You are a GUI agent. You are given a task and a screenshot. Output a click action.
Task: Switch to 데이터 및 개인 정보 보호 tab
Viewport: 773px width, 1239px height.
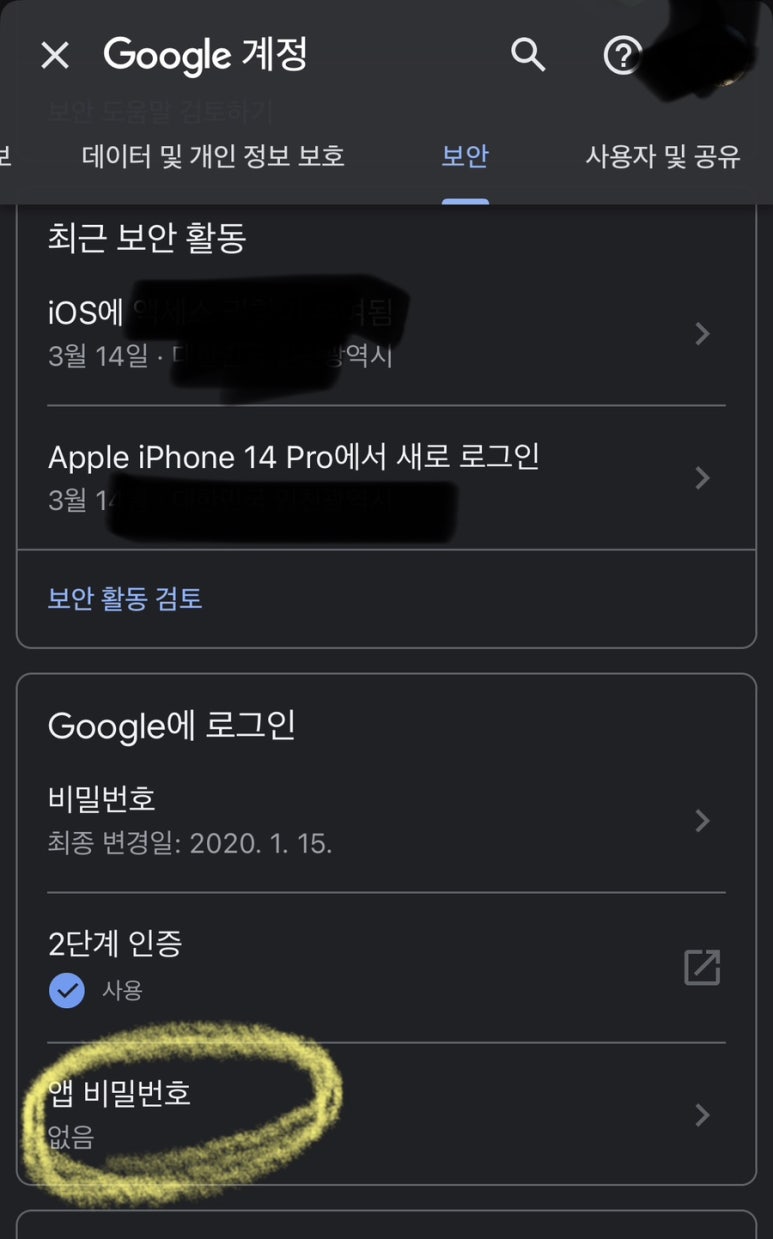click(x=213, y=157)
